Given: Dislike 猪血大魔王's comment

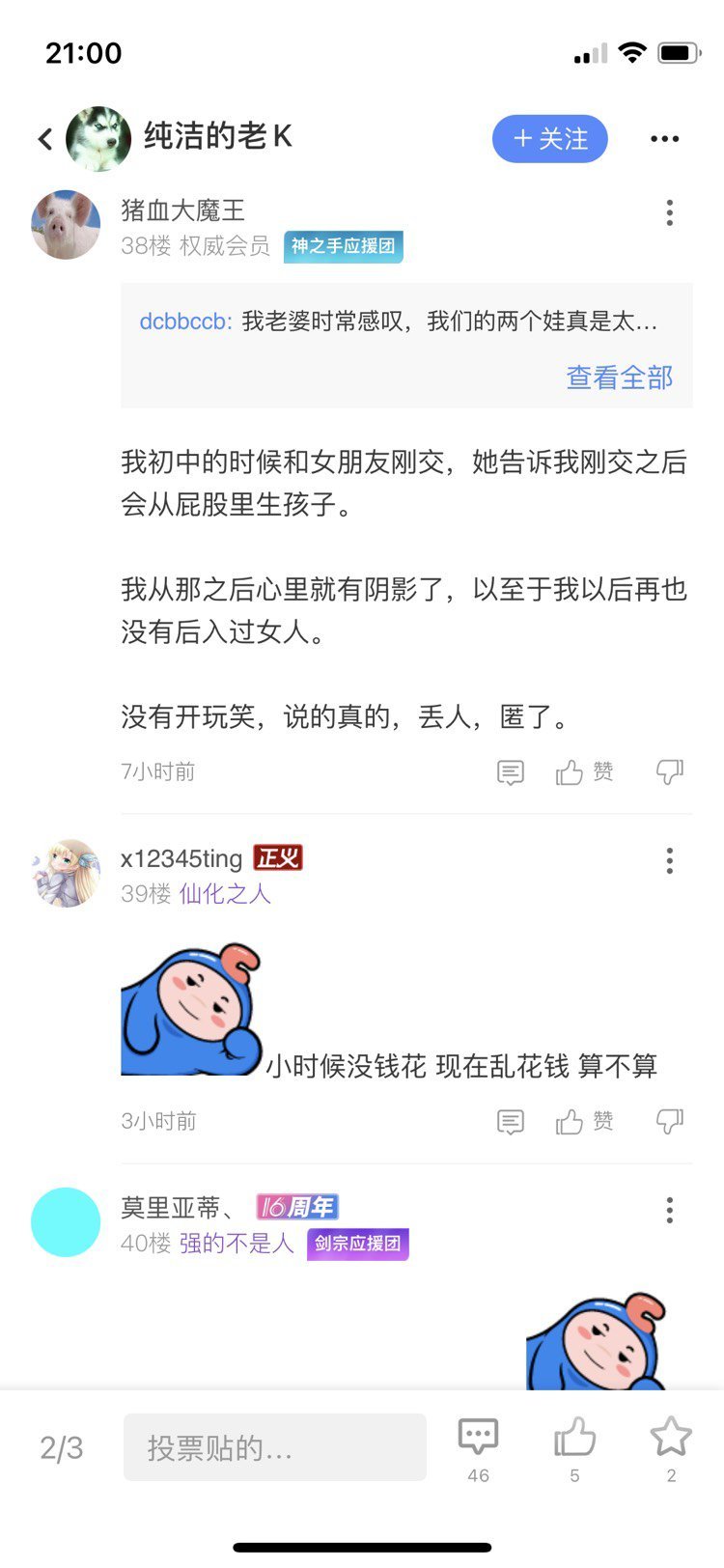Looking at the screenshot, I should click(669, 771).
